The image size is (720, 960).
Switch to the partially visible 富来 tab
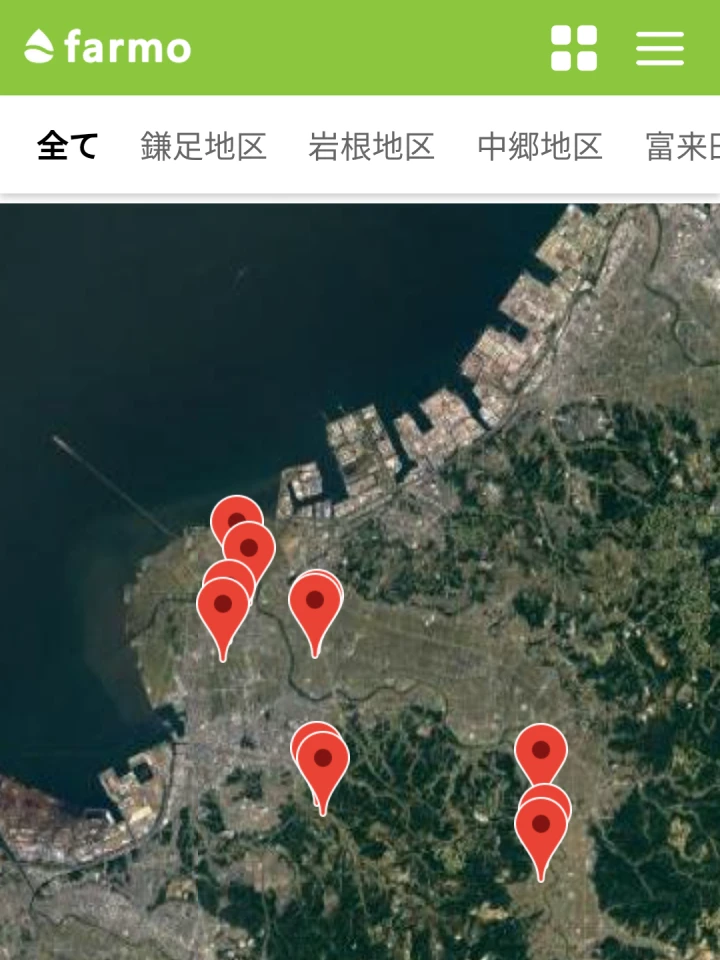point(683,146)
